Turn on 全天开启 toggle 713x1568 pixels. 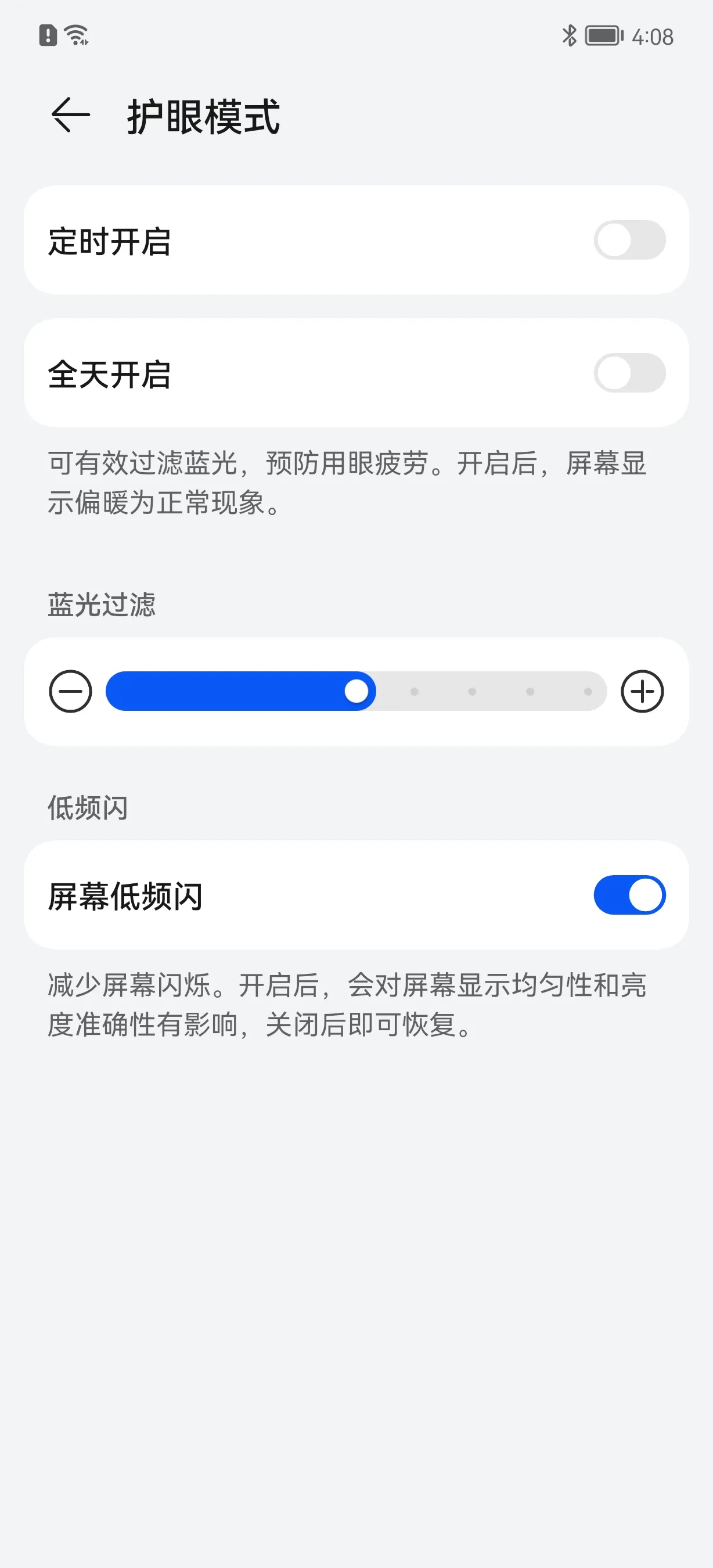pyautogui.click(x=629, y=372)
